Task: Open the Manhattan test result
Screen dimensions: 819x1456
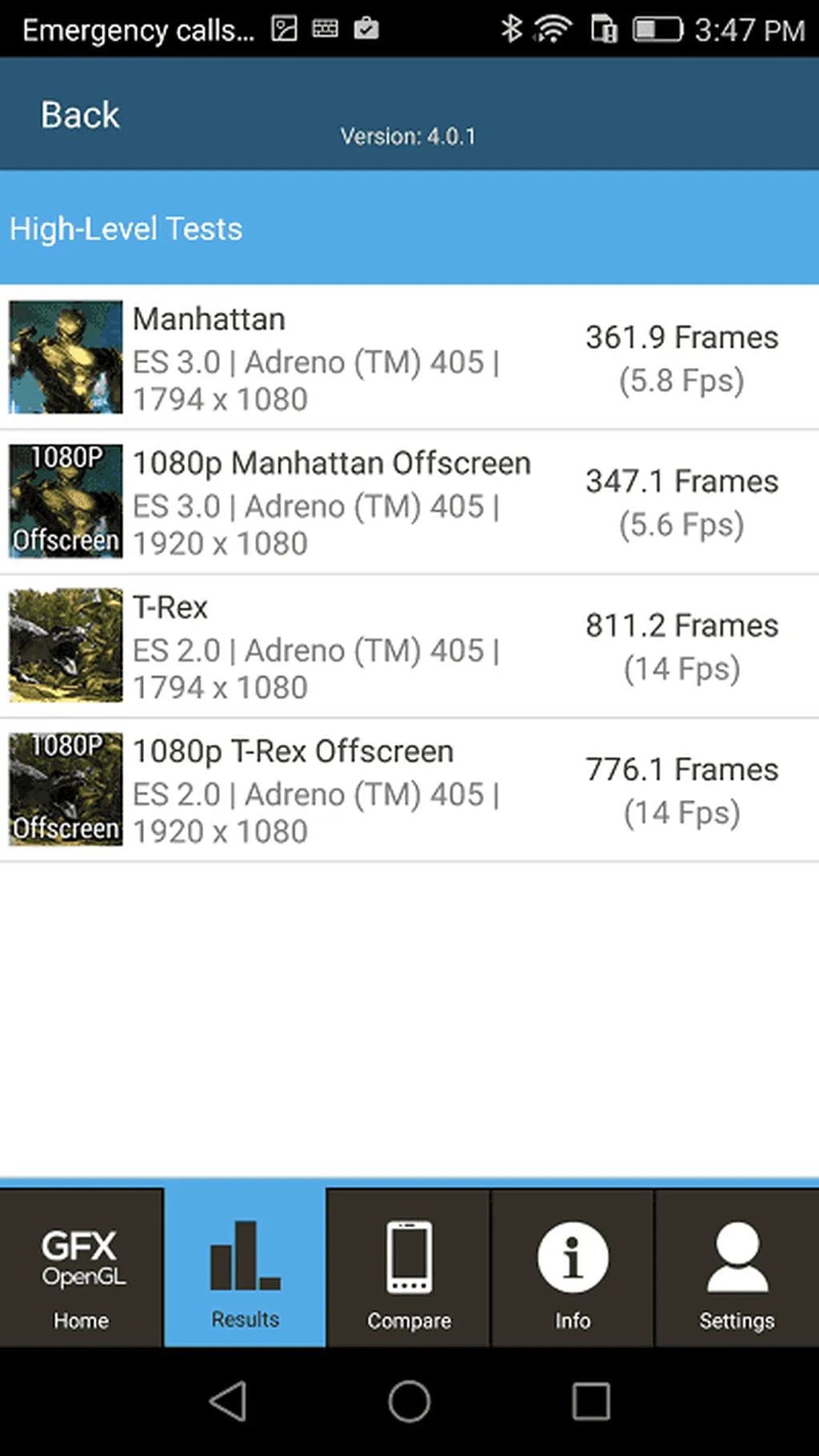Action: click(408, 358)
